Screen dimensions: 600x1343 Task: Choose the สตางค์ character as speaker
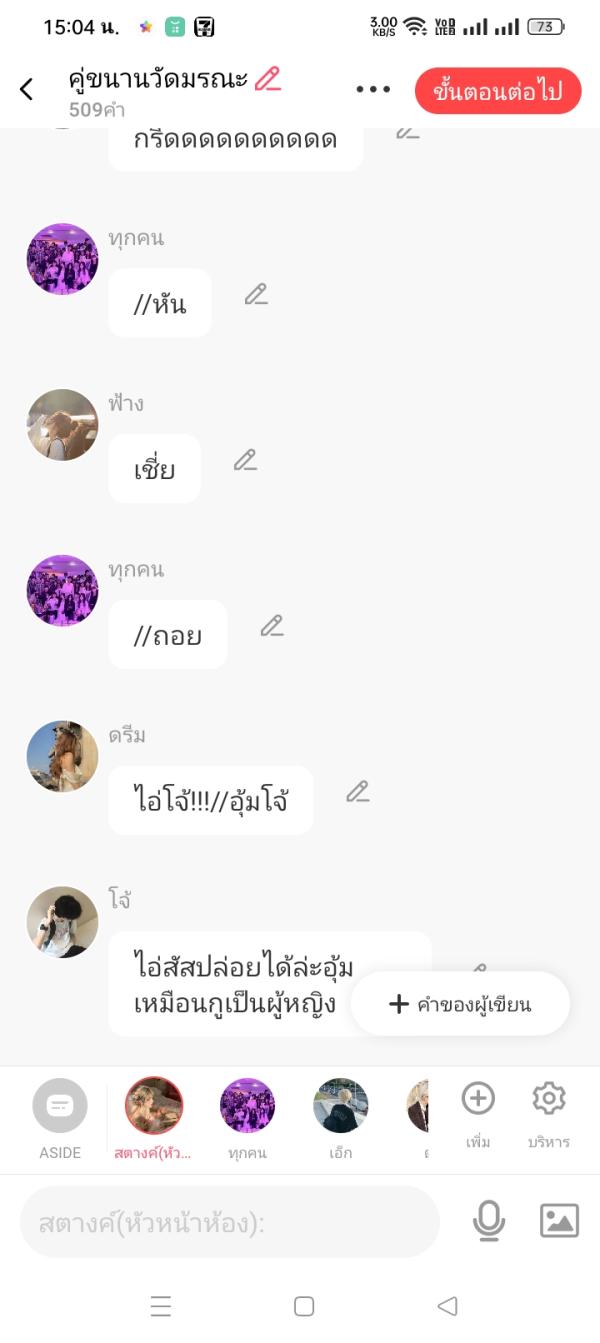click(154, 1117)
